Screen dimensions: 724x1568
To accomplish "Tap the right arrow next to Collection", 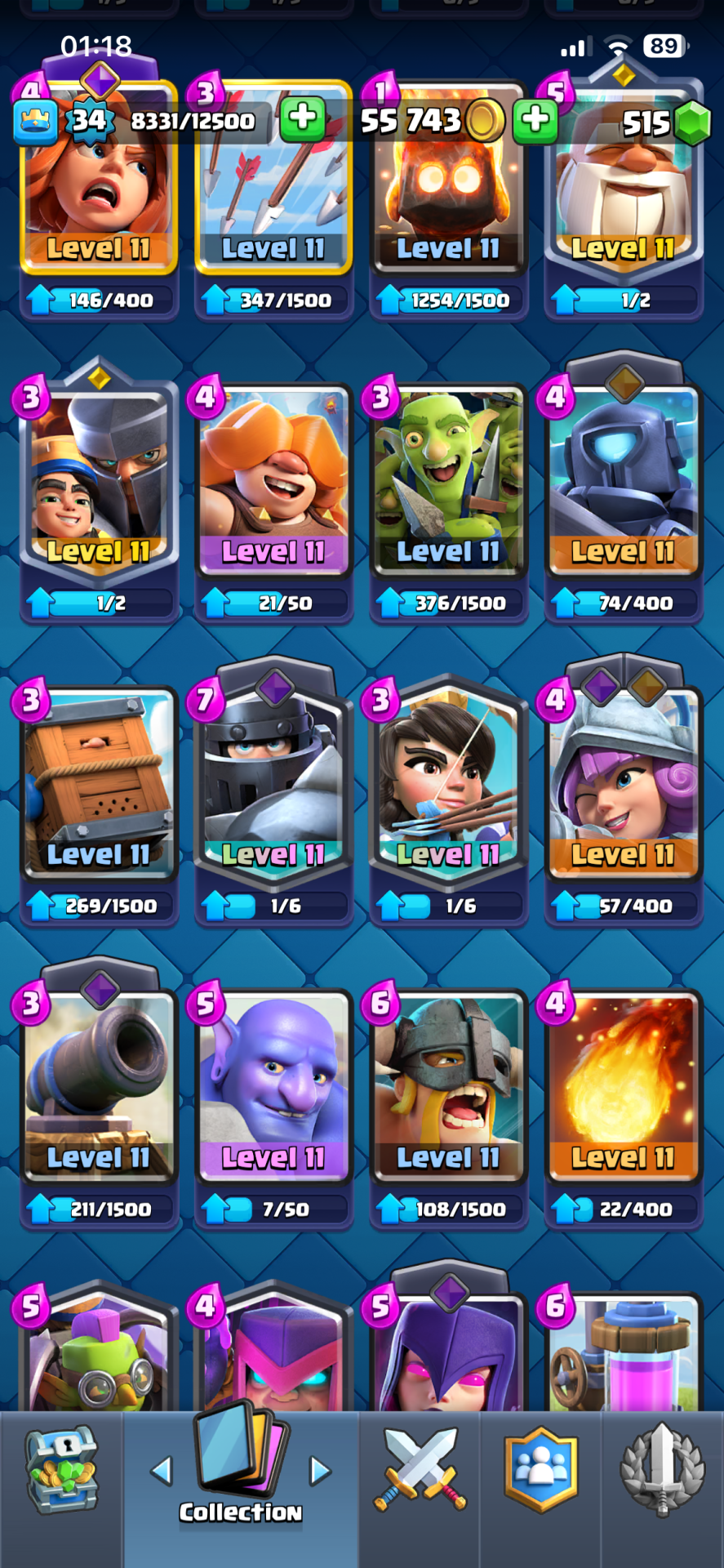I will pos(320,1472).
